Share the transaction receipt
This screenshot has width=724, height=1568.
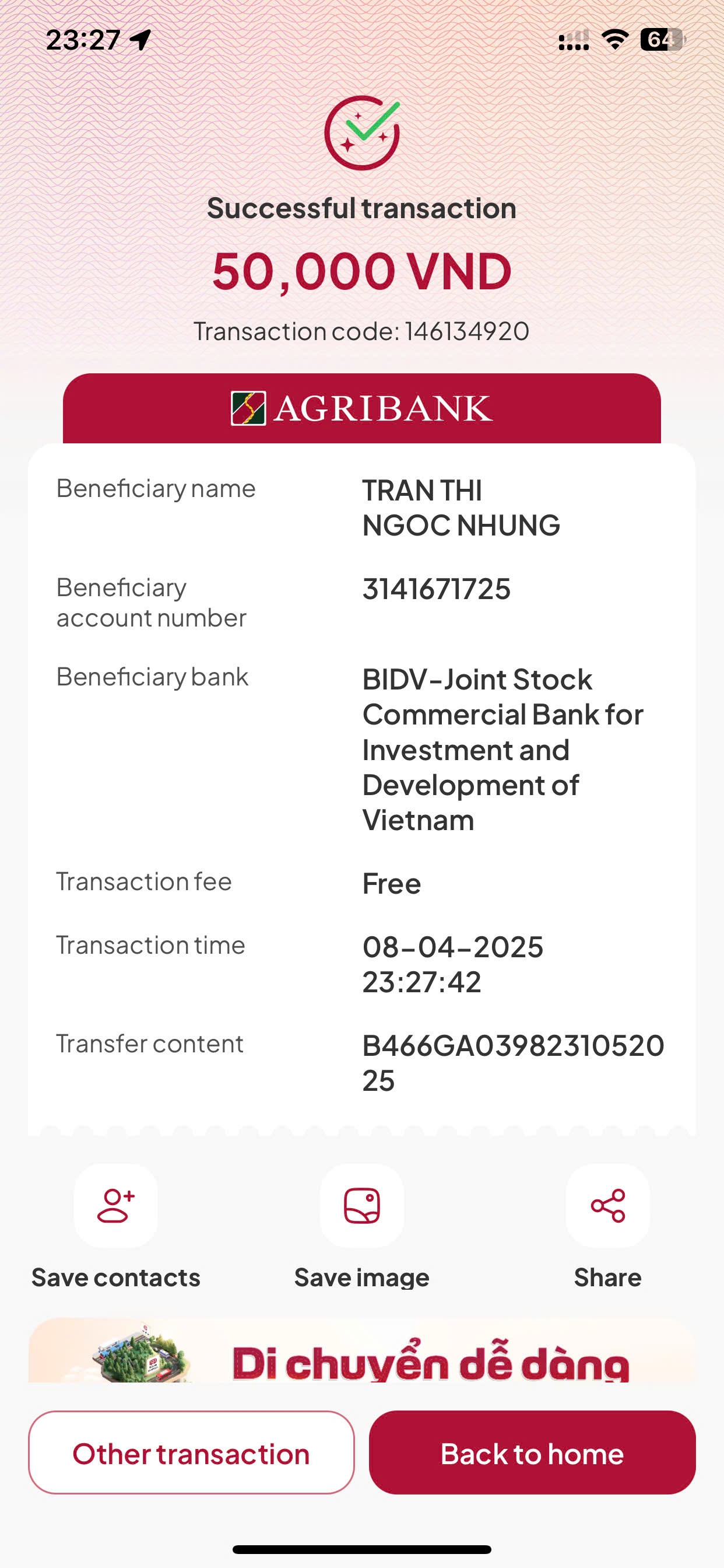[607, 1206]
